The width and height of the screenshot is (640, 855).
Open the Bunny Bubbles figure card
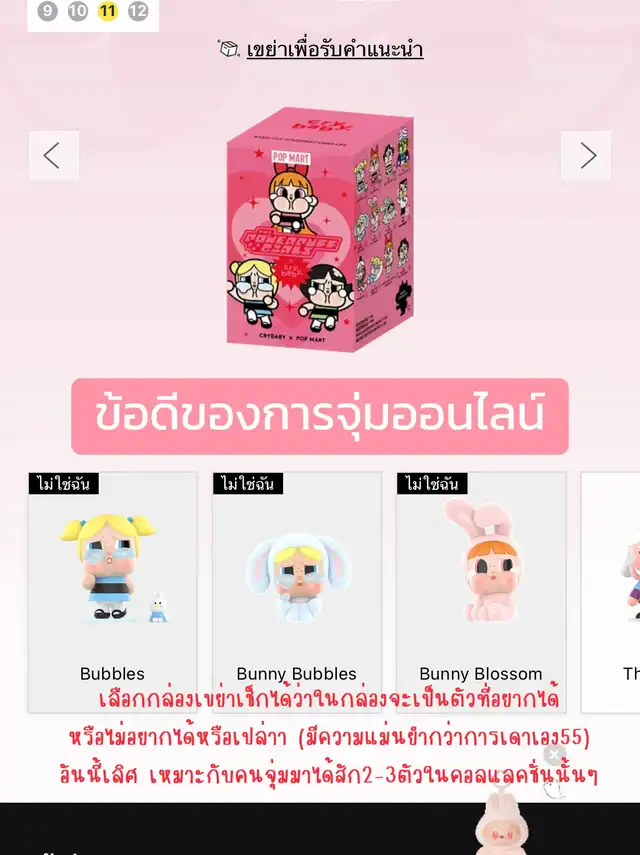[297, 592]
